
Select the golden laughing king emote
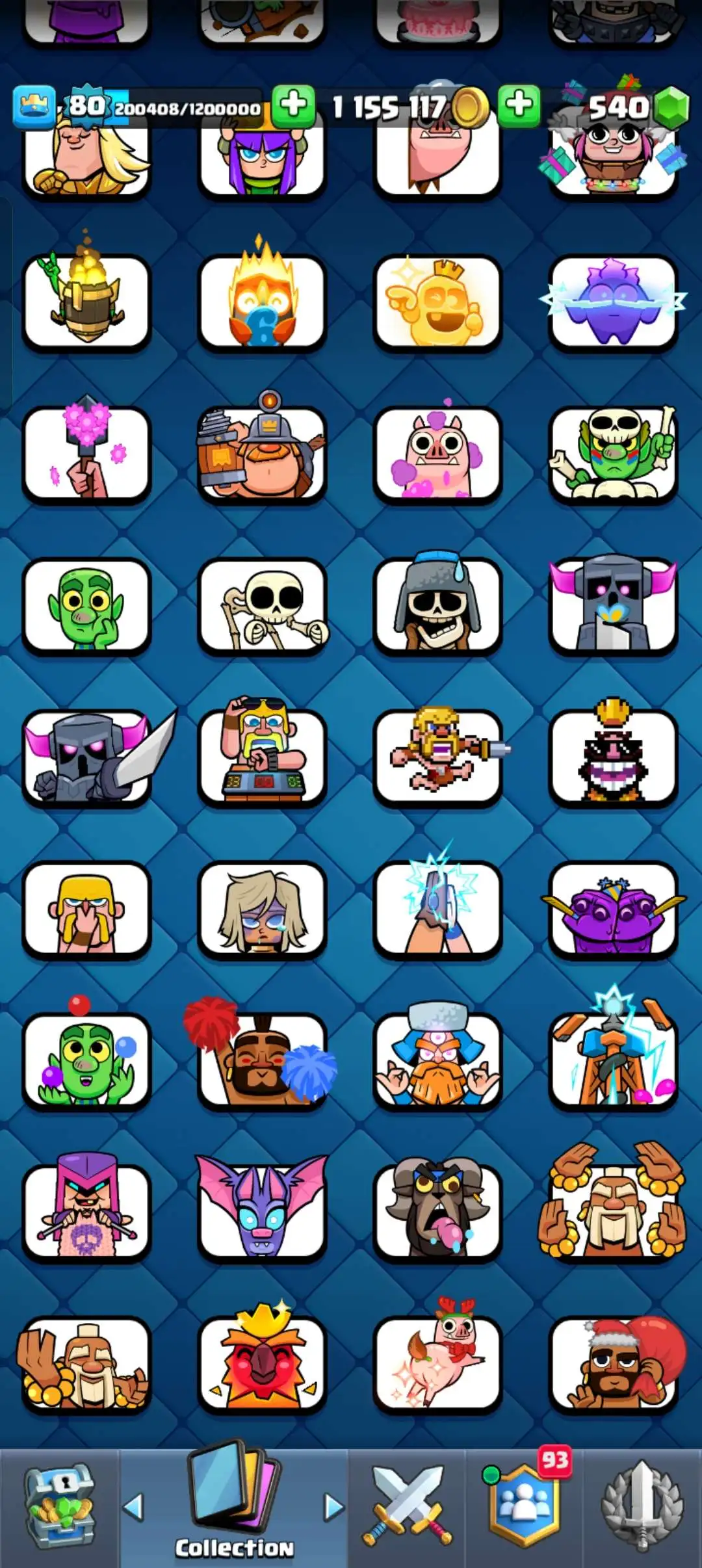[x=437, y=302]
